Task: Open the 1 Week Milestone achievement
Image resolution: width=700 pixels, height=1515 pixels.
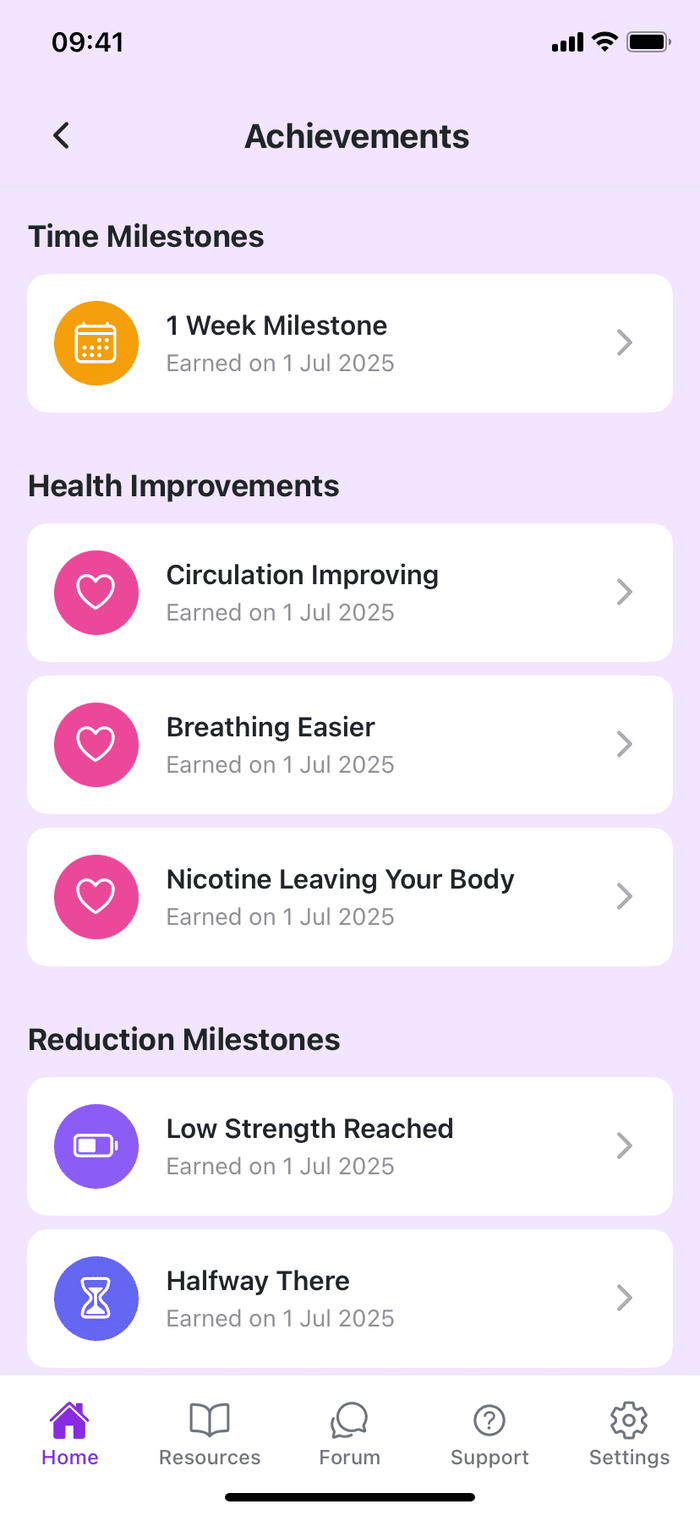Action: (350, 343)
